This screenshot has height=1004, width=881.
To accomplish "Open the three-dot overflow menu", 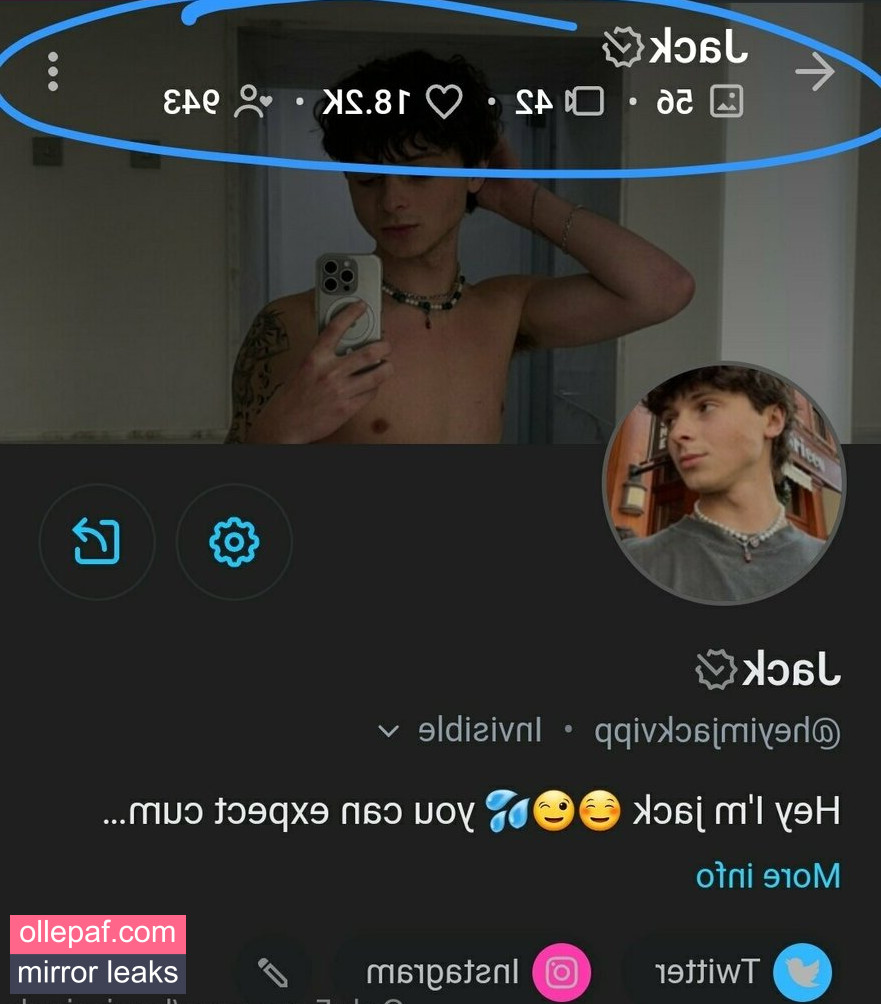I will pyautogui.click(x=53, y=72).
